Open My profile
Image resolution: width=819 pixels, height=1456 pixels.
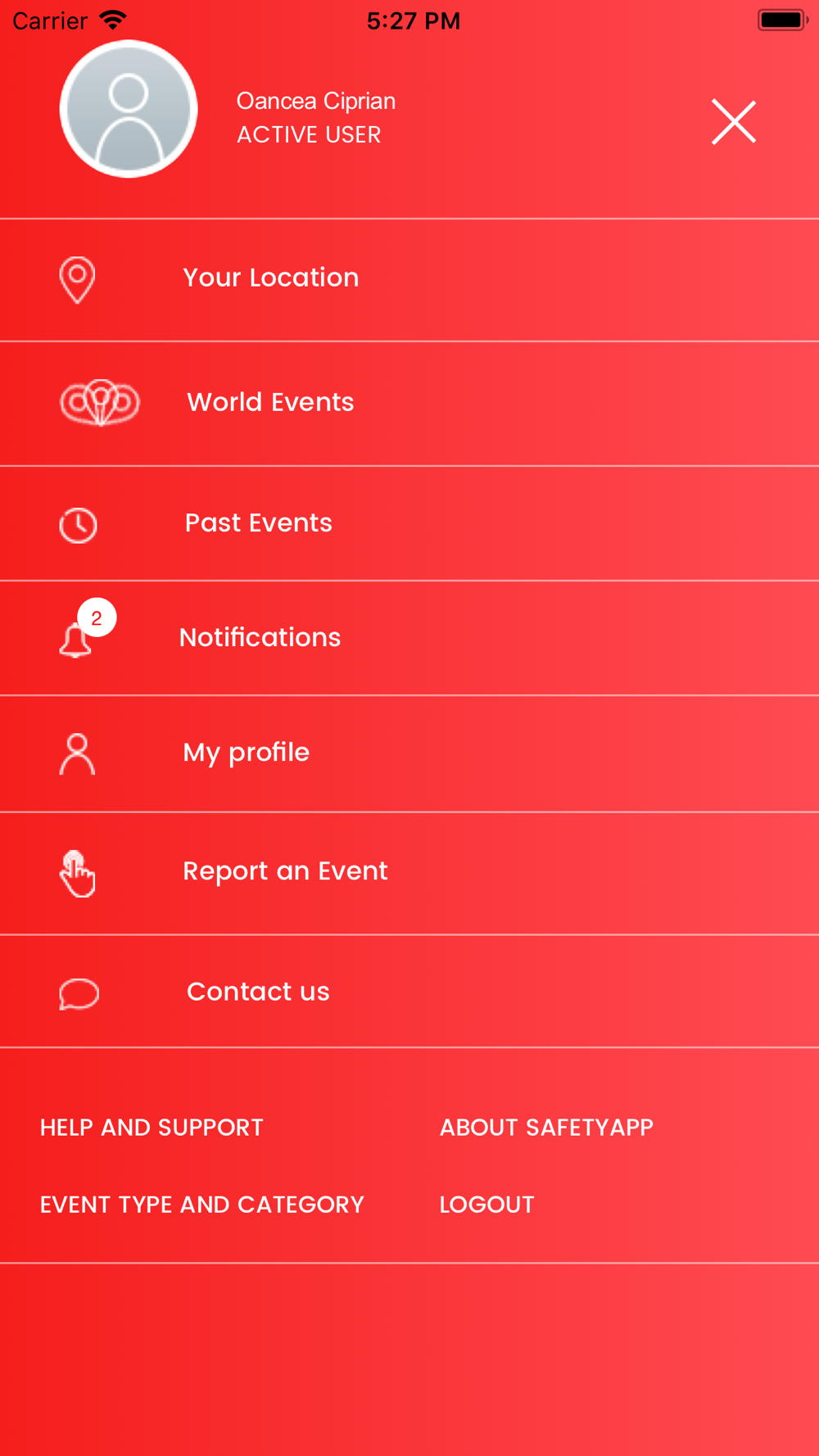click(409, 753)
